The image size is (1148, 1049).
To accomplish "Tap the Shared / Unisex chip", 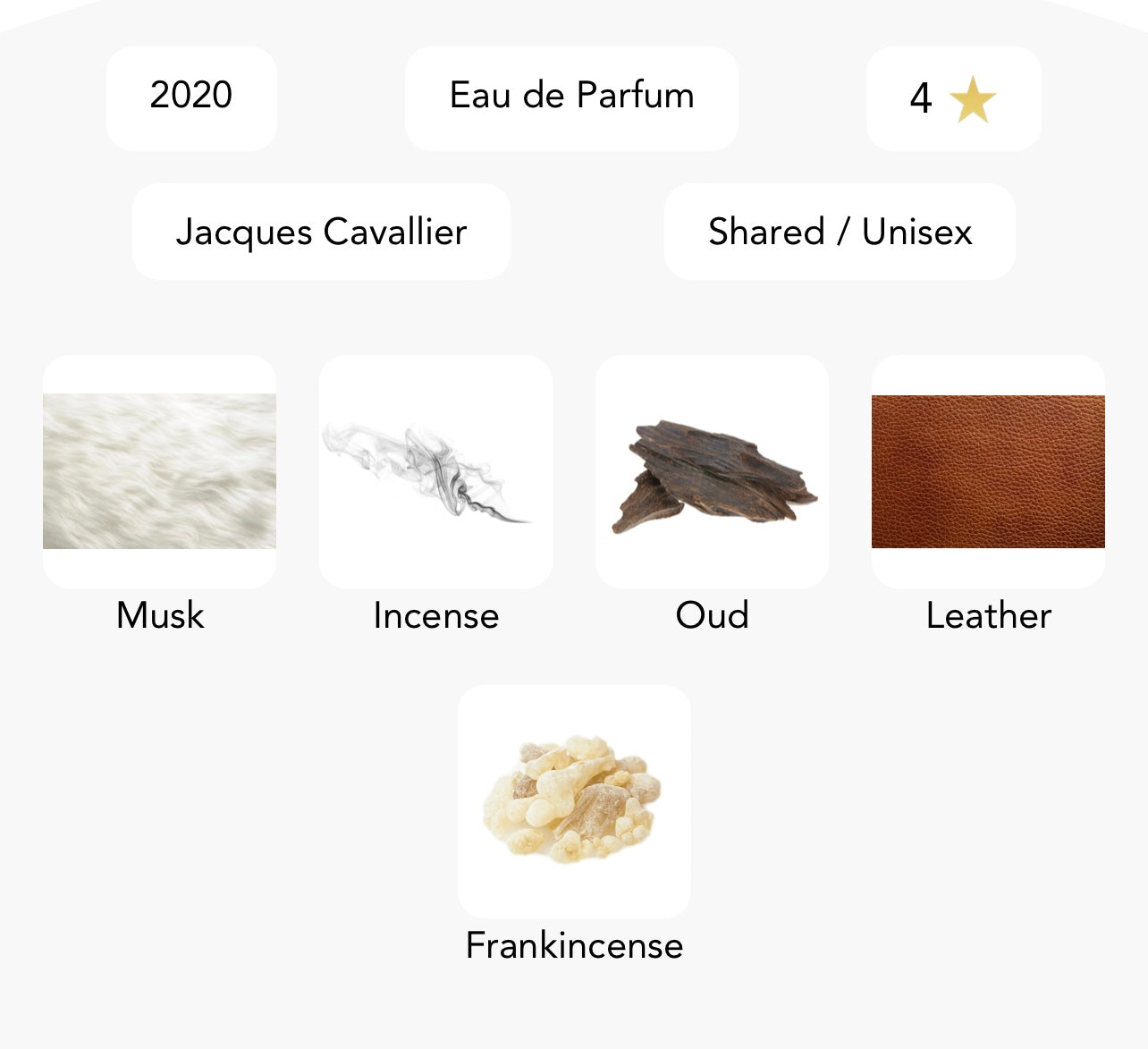I will [840, 233].
